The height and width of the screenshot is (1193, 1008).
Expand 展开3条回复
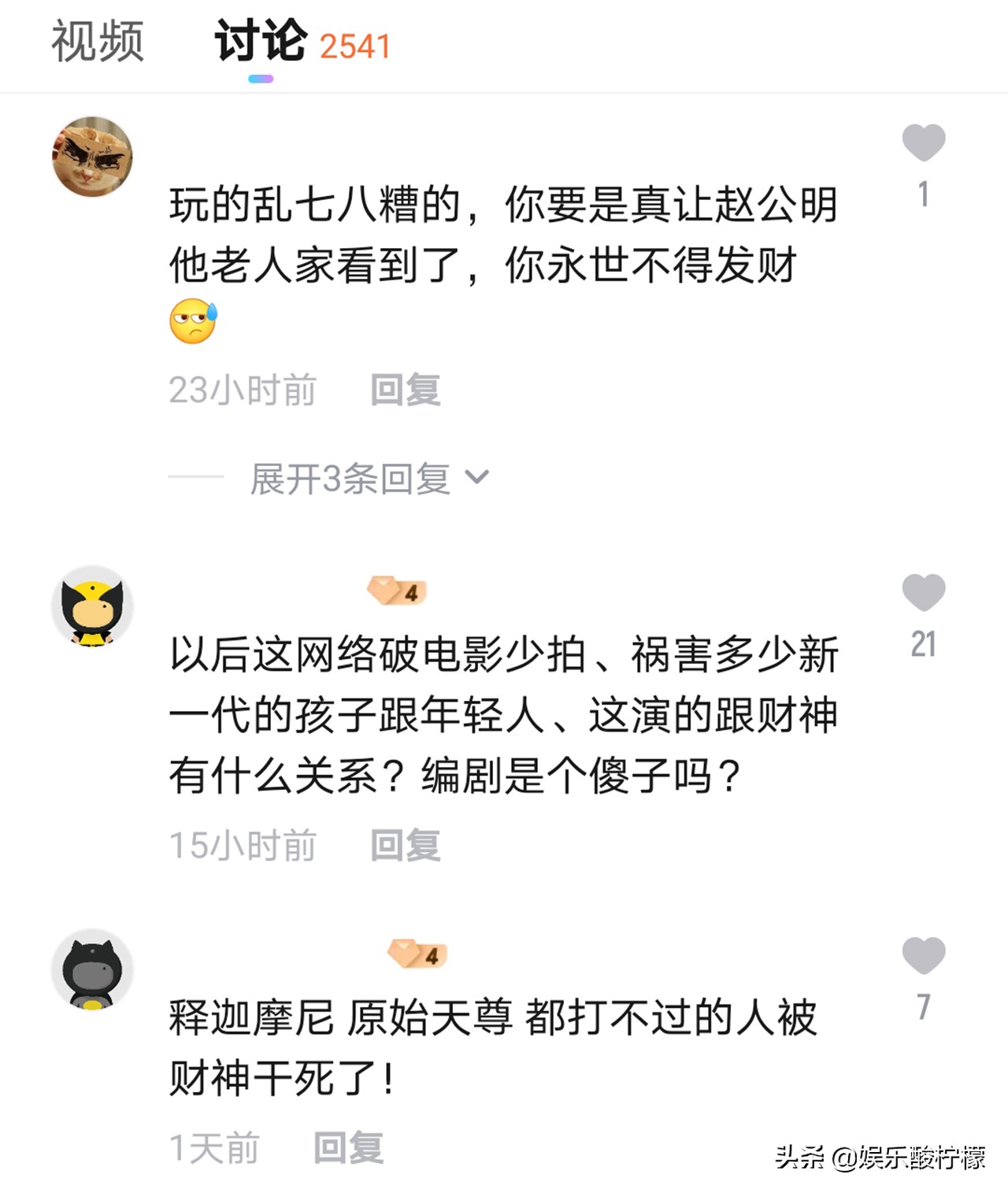point(369,479)
